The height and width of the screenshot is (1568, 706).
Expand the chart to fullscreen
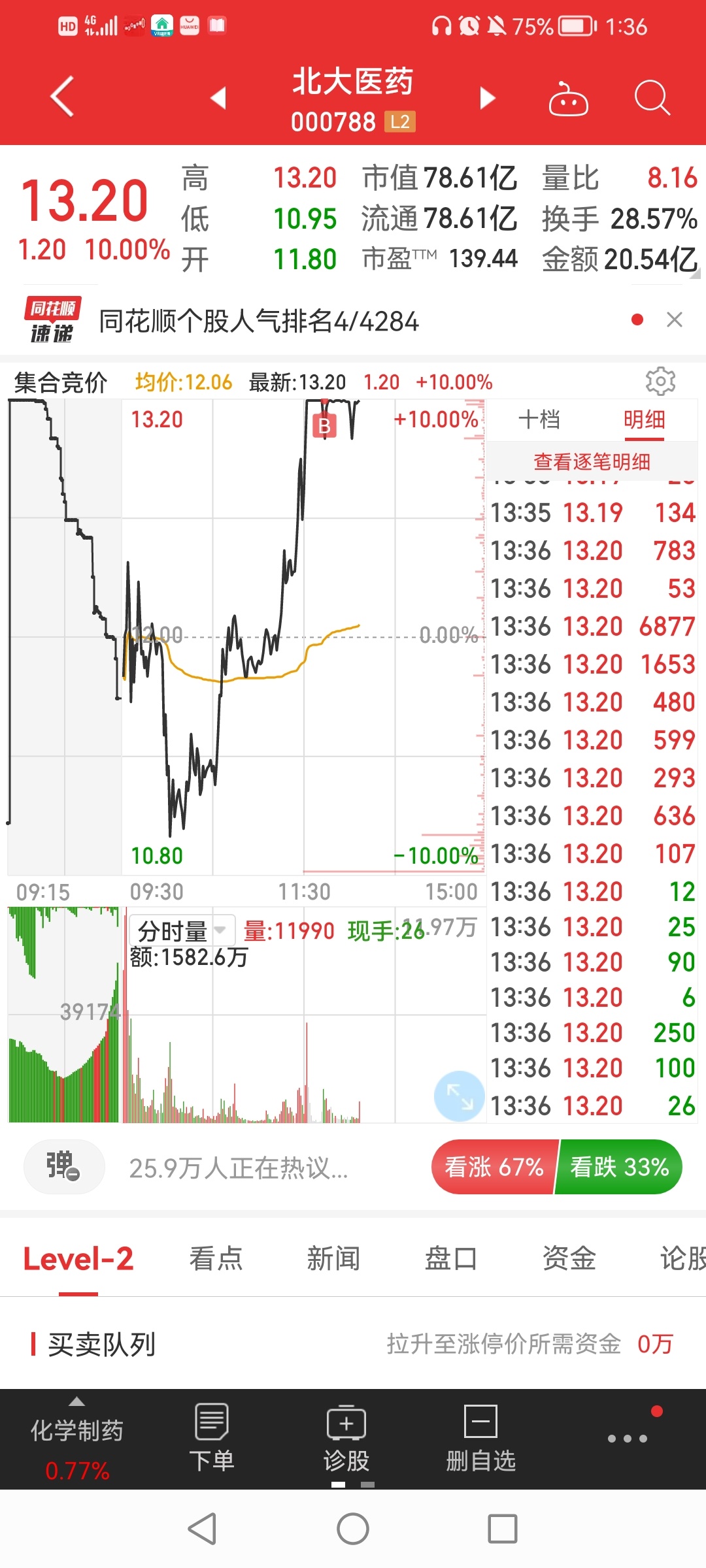[460, 1096]
